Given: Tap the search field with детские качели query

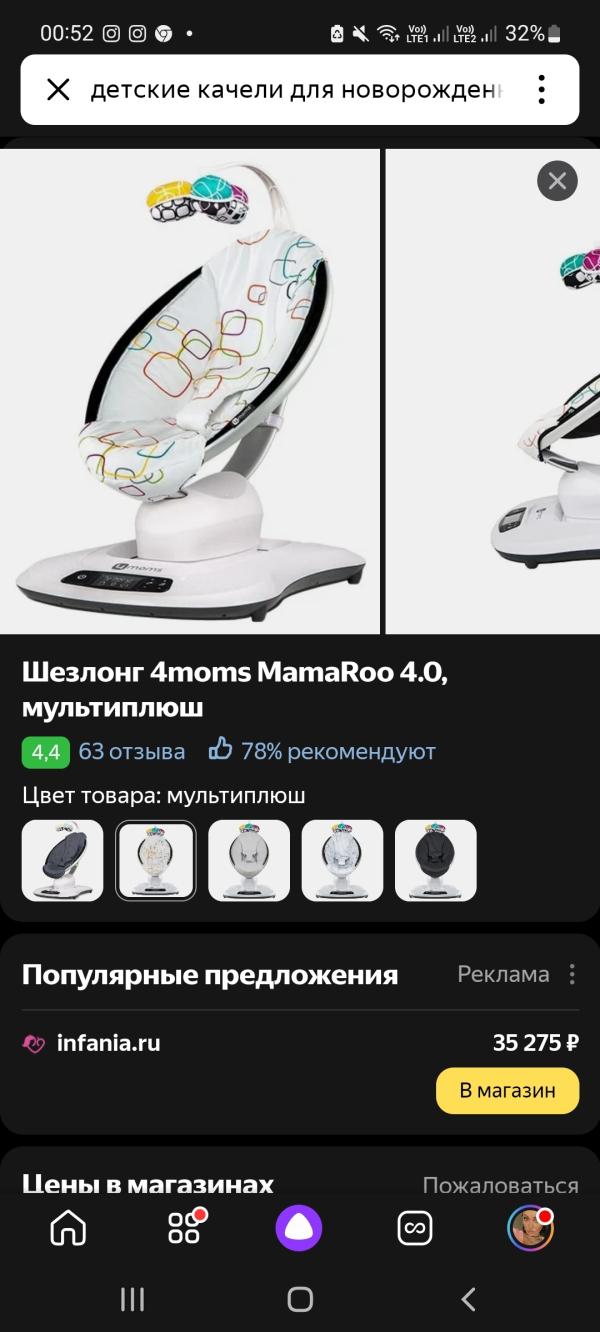Looking at the screenshot, I should pyautogui.click(x=295, y=90).
